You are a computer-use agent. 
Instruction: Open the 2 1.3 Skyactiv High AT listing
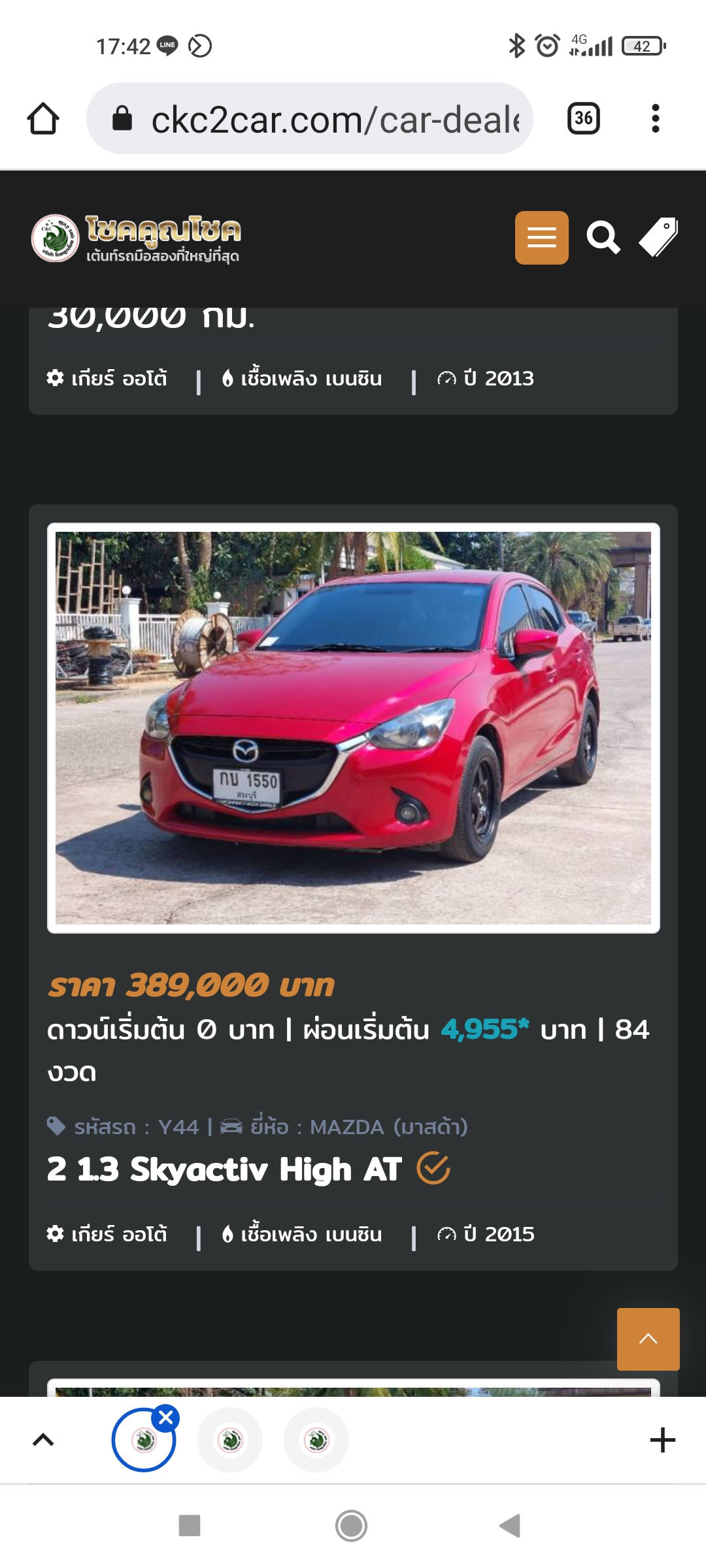coord(224,1169)
